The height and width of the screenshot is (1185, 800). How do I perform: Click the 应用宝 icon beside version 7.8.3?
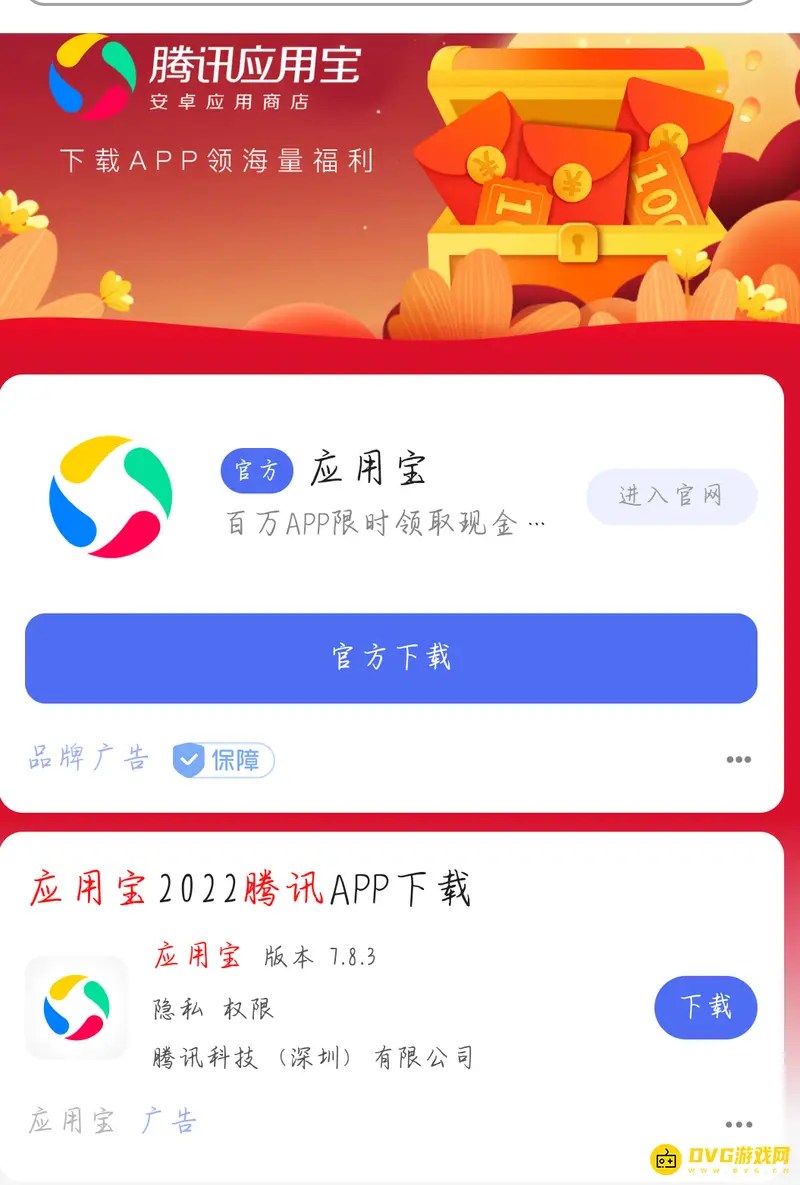[77, 1006]
